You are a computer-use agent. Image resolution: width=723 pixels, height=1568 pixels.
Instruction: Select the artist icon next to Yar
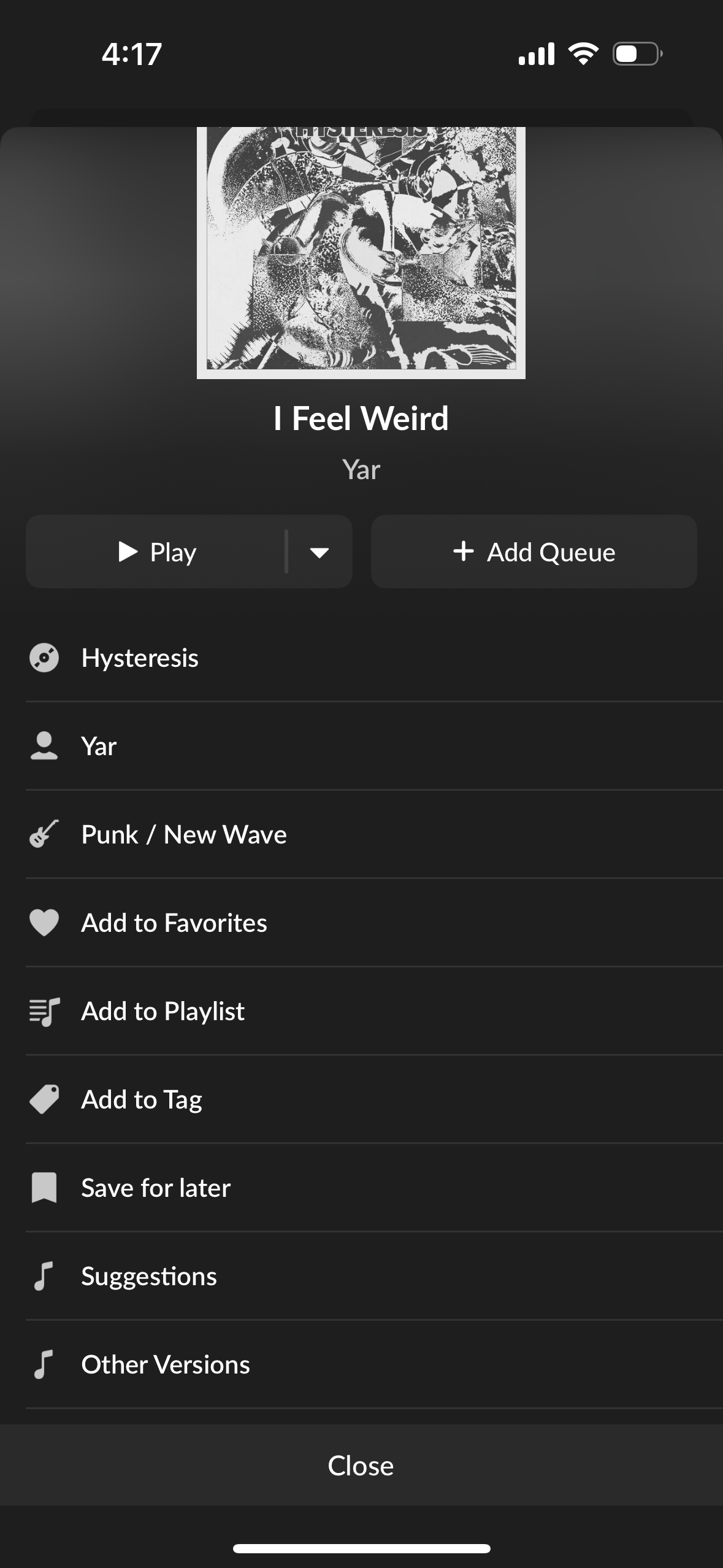(44, 746)
